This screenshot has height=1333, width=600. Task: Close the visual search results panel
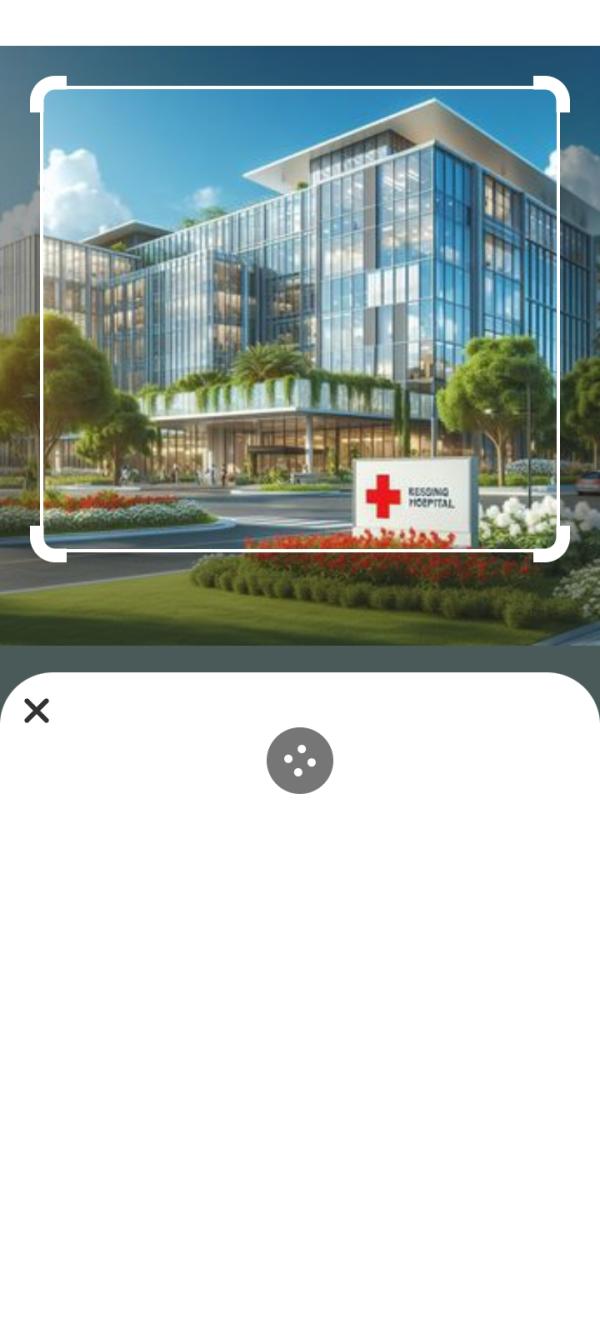pyautogui.click(x=37, y=711)
